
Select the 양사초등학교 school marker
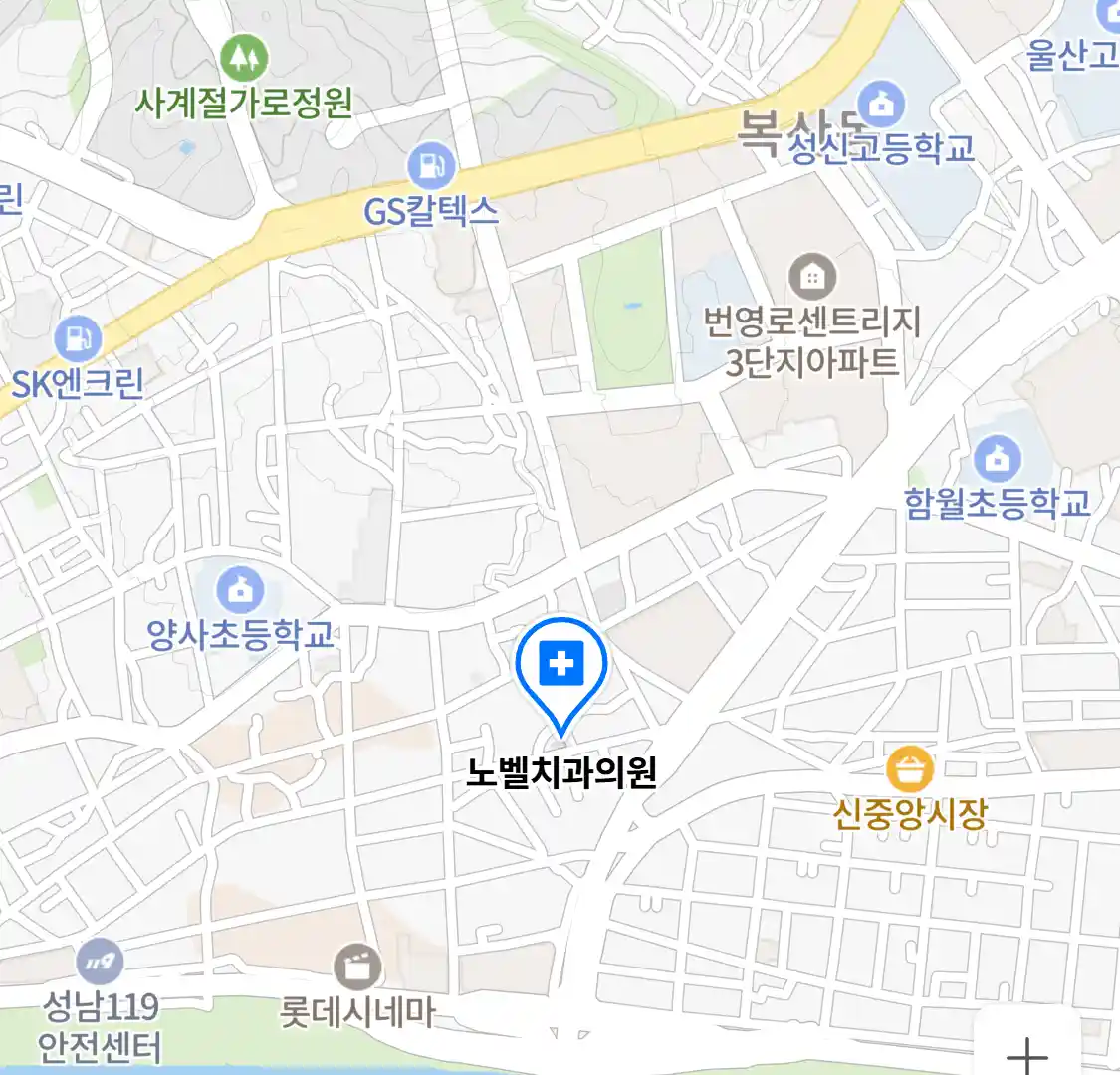tap(240, 591)
